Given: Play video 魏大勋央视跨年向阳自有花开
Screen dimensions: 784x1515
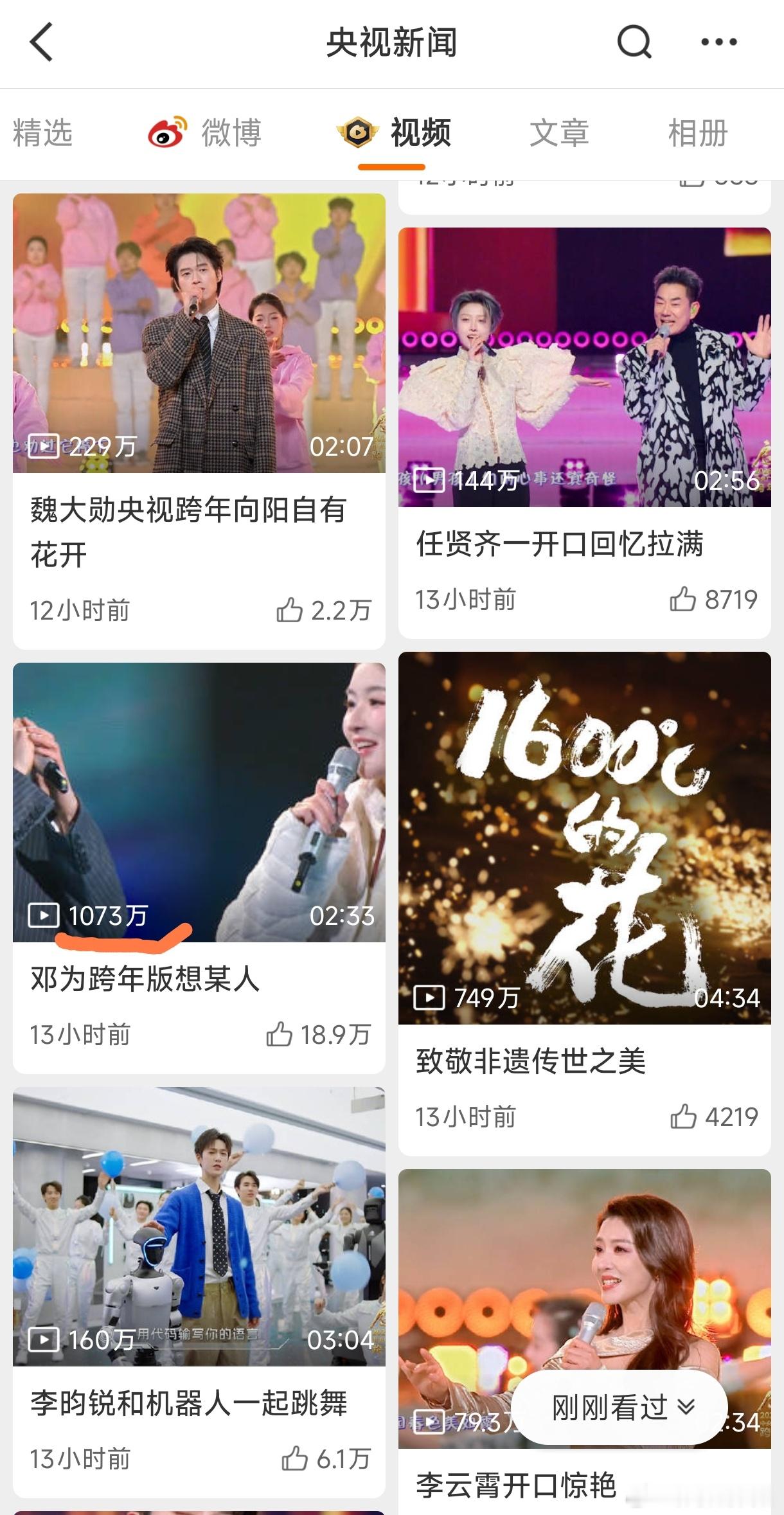Looking at the screenshot, I should (x=199, y=333).
